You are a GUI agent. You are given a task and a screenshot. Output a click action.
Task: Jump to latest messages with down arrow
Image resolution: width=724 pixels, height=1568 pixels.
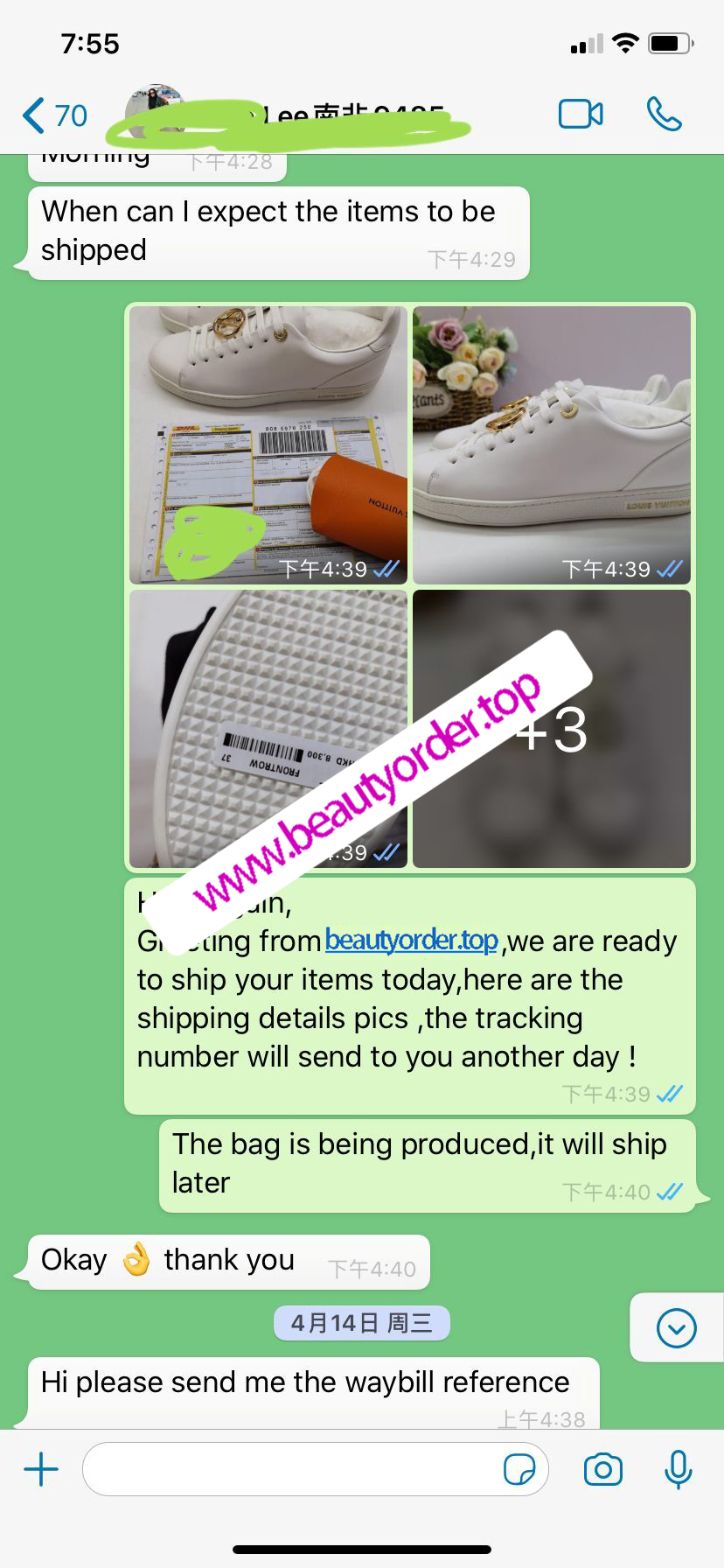[x=676, y=1328]
